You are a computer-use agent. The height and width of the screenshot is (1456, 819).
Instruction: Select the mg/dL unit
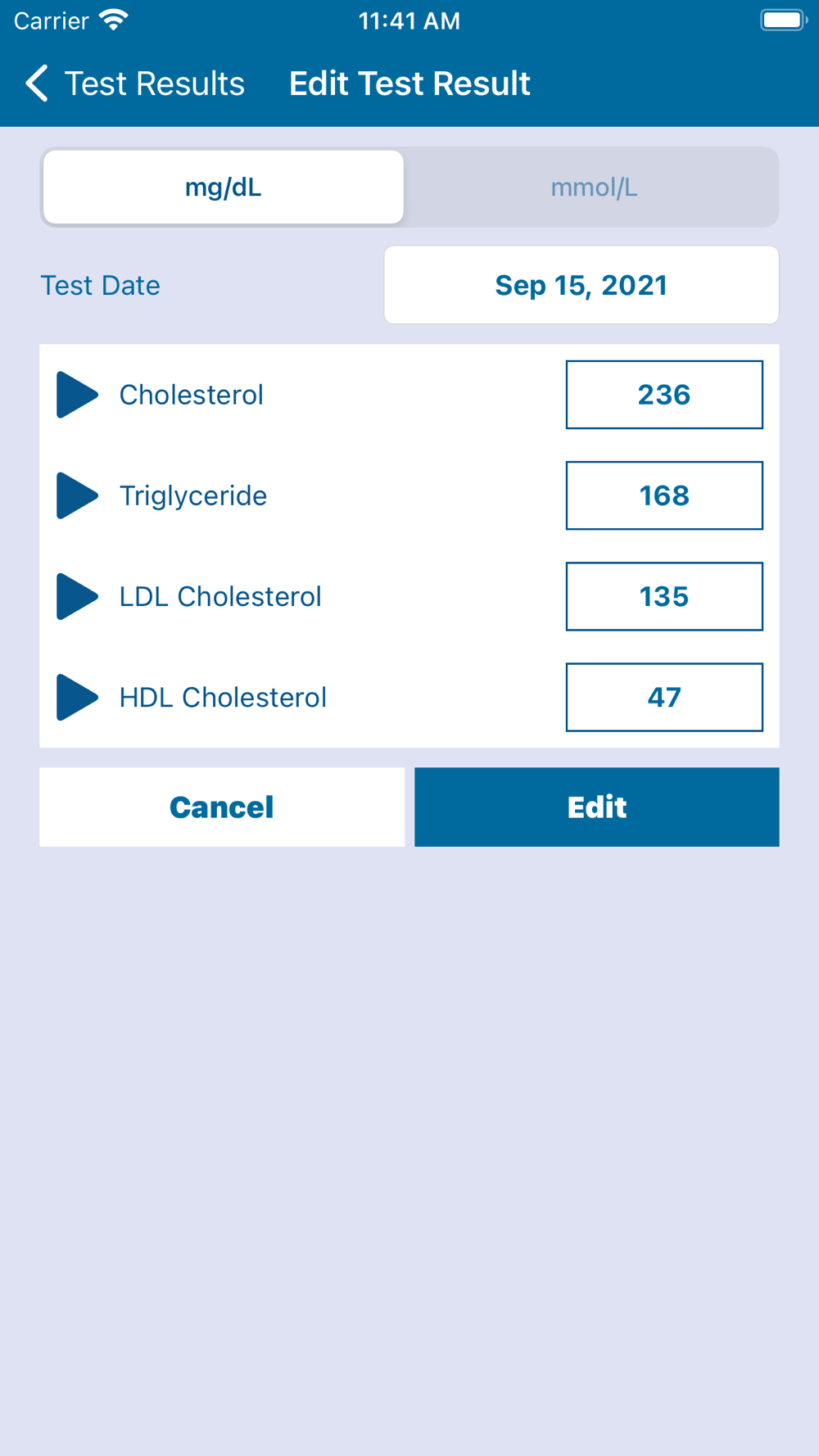[x=223, y=188]
